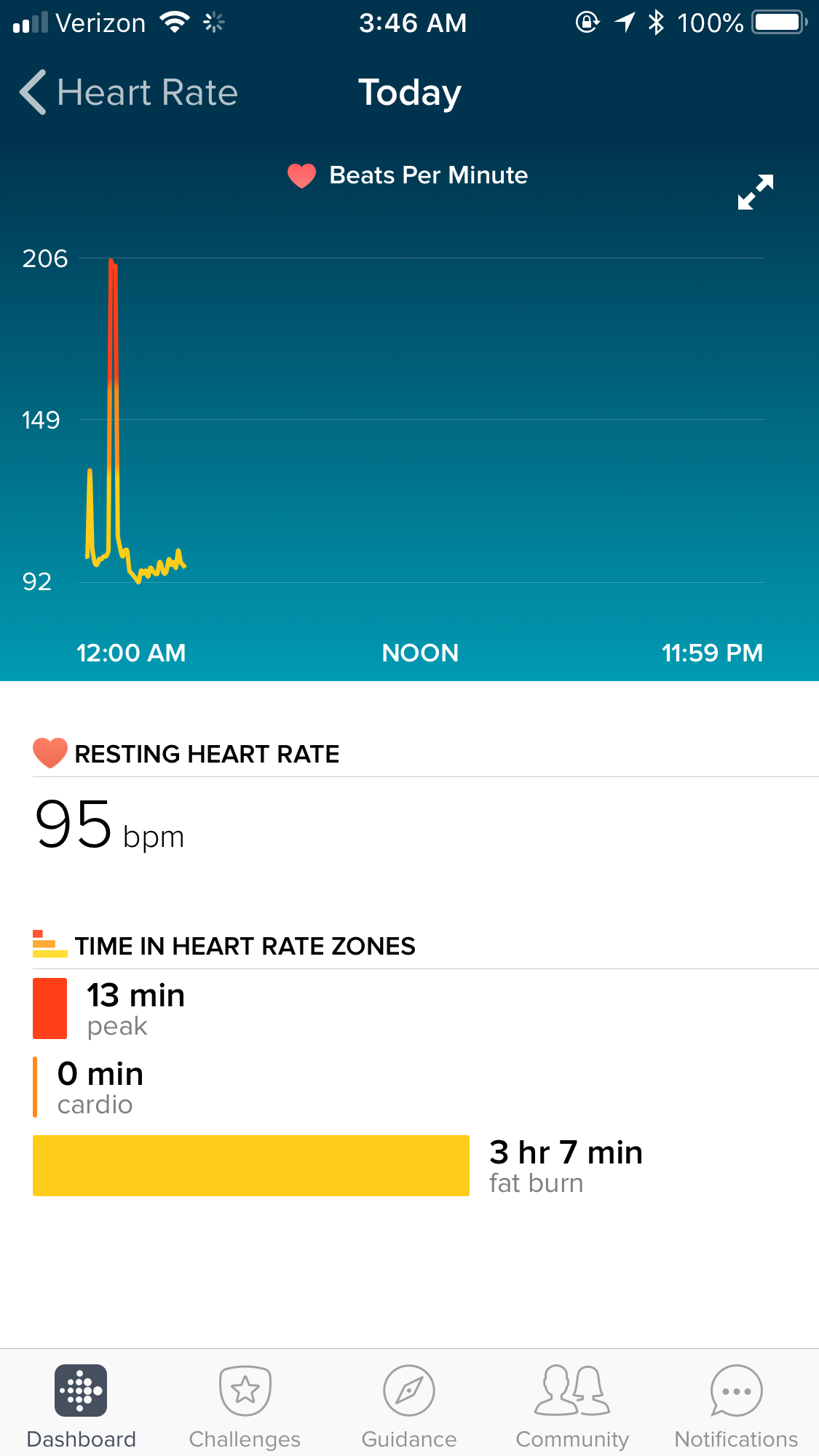Screen dimensions: 819x1456
Task: Switch to the Guidance tab
Action: coord(409,1405)
